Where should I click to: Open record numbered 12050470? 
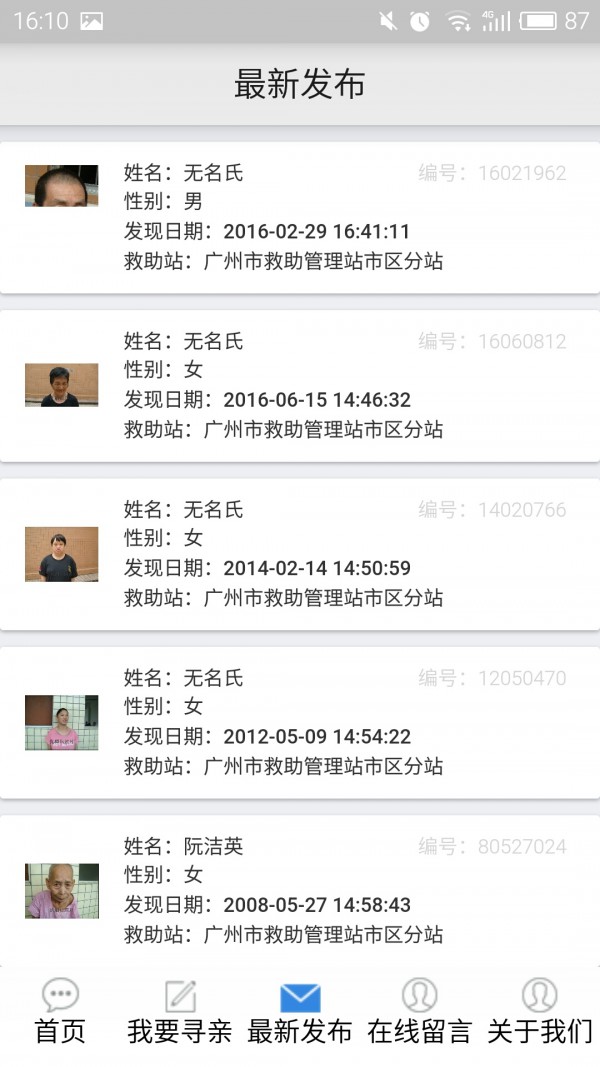point(300,722)
